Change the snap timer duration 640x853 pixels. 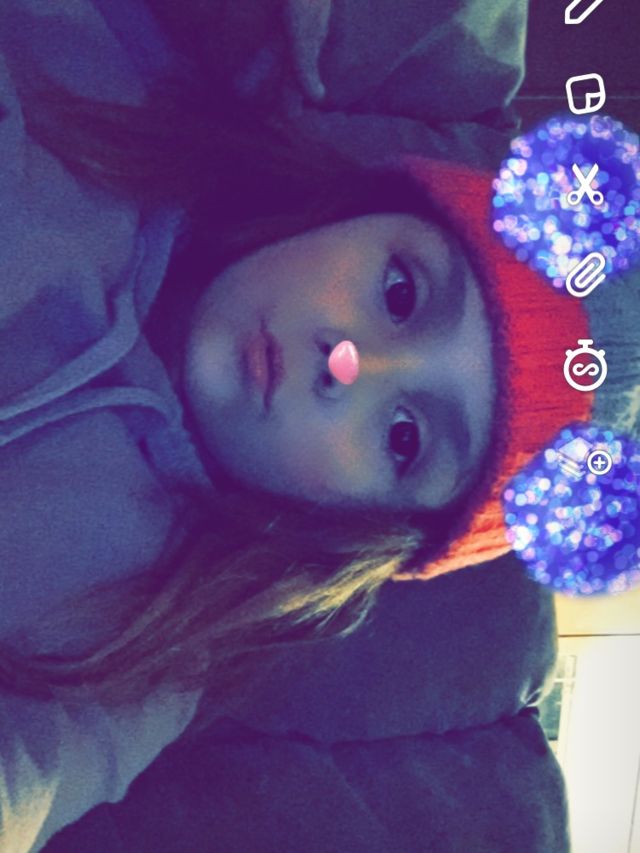[585, 368]
